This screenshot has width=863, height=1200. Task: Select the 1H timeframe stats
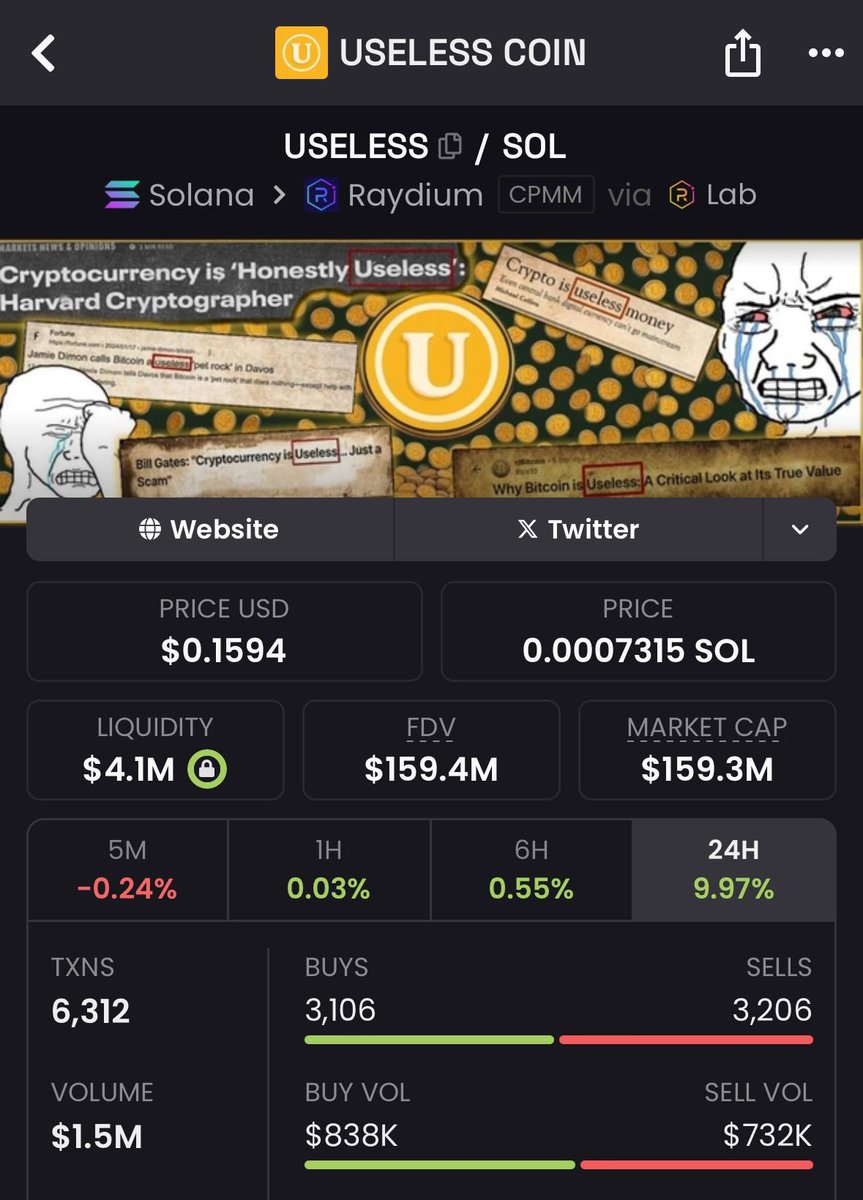click(329, 869)
